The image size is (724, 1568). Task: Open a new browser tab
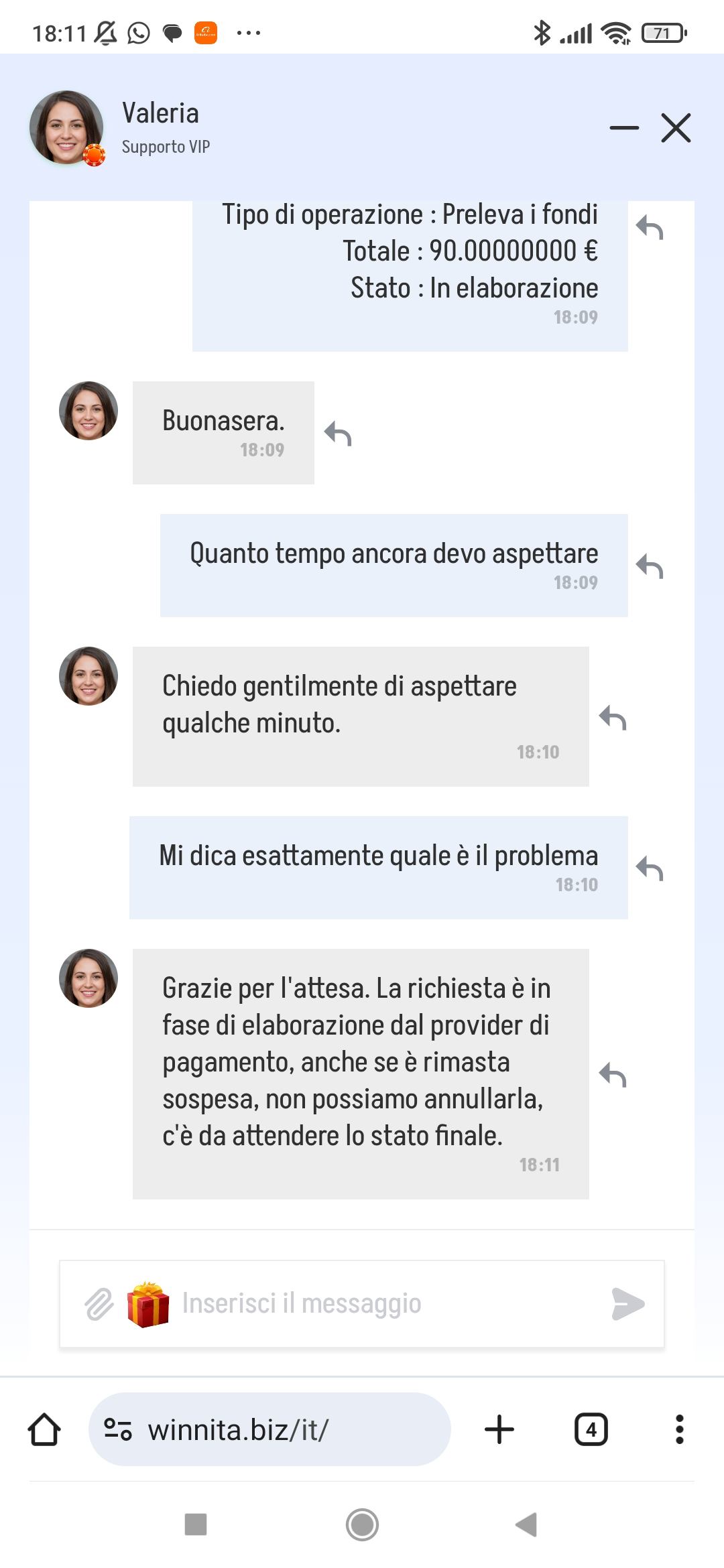[x=499, y=1429]
